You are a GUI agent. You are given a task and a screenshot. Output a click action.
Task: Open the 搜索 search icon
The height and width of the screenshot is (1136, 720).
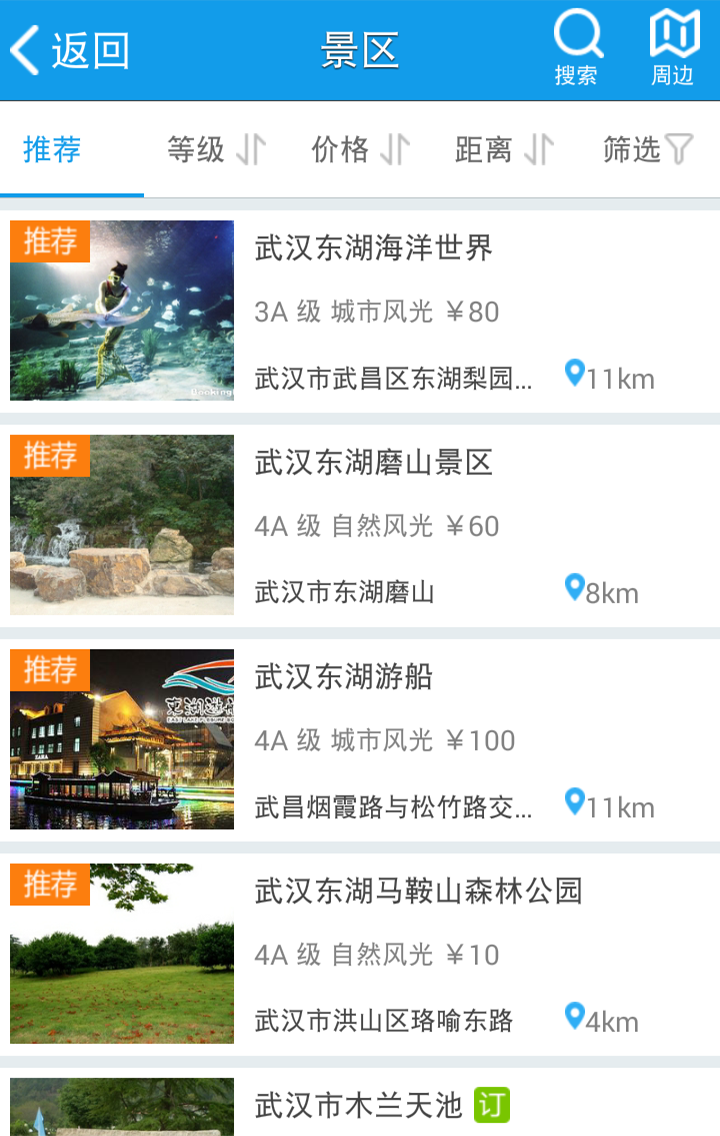point(578,40)
